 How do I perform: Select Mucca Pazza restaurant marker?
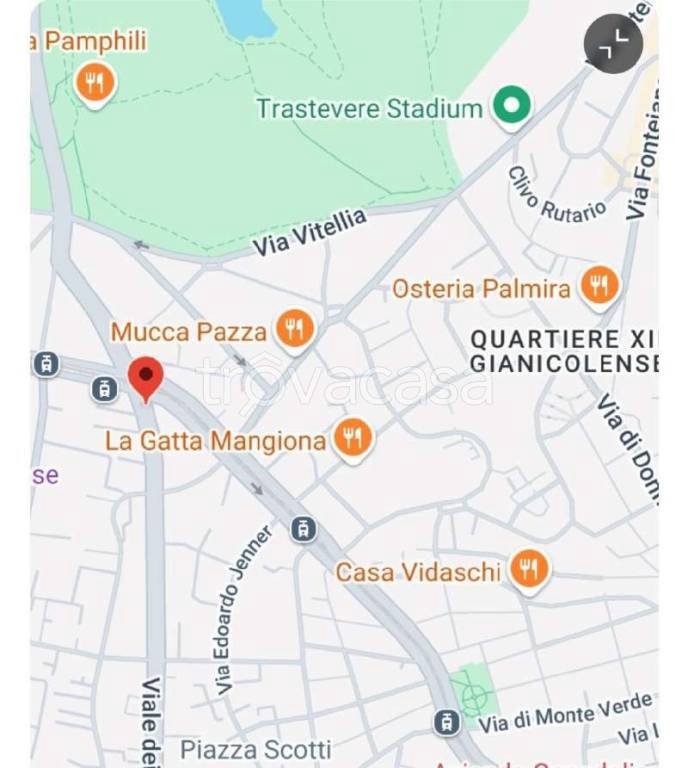(294, 328)
